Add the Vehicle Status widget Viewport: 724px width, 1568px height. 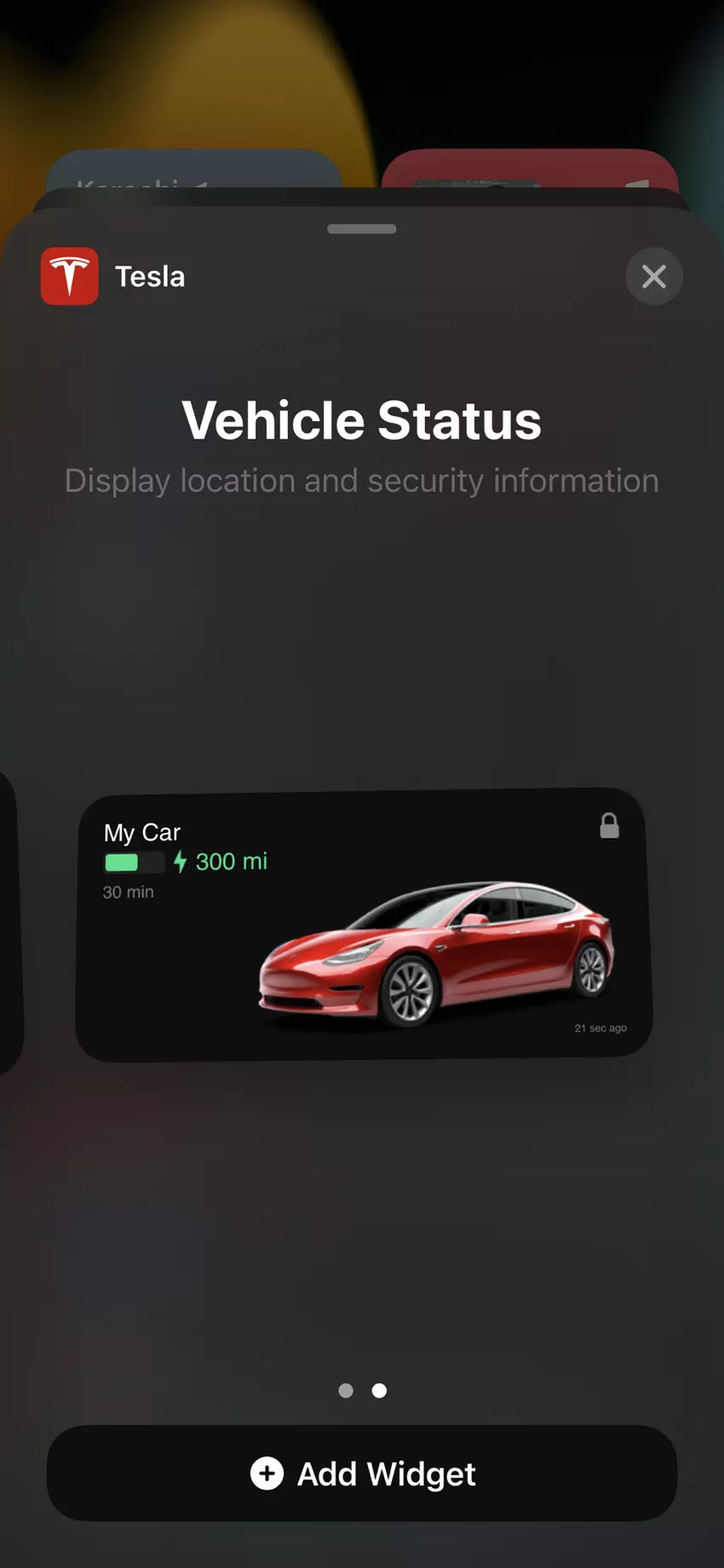362,1473
